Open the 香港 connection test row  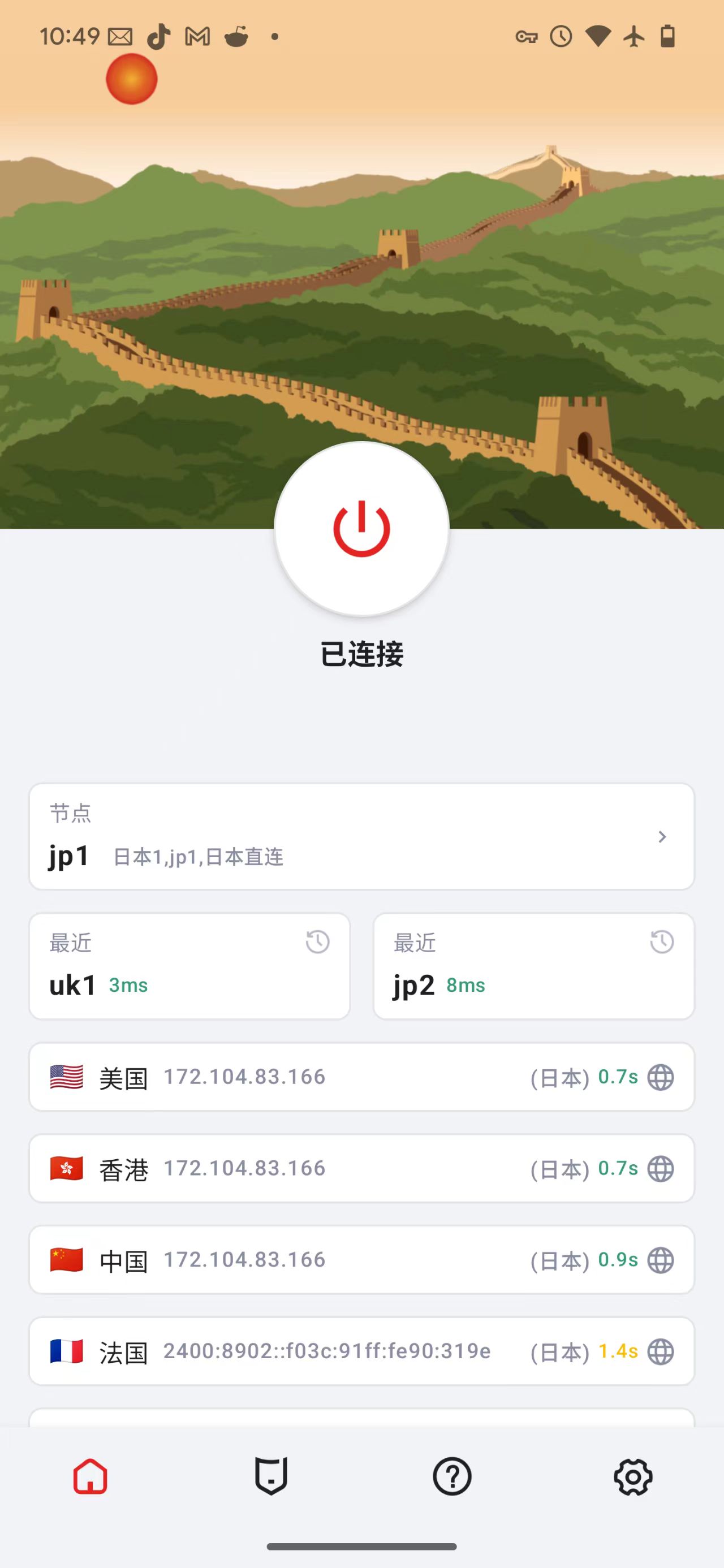tap(361, 1168)
